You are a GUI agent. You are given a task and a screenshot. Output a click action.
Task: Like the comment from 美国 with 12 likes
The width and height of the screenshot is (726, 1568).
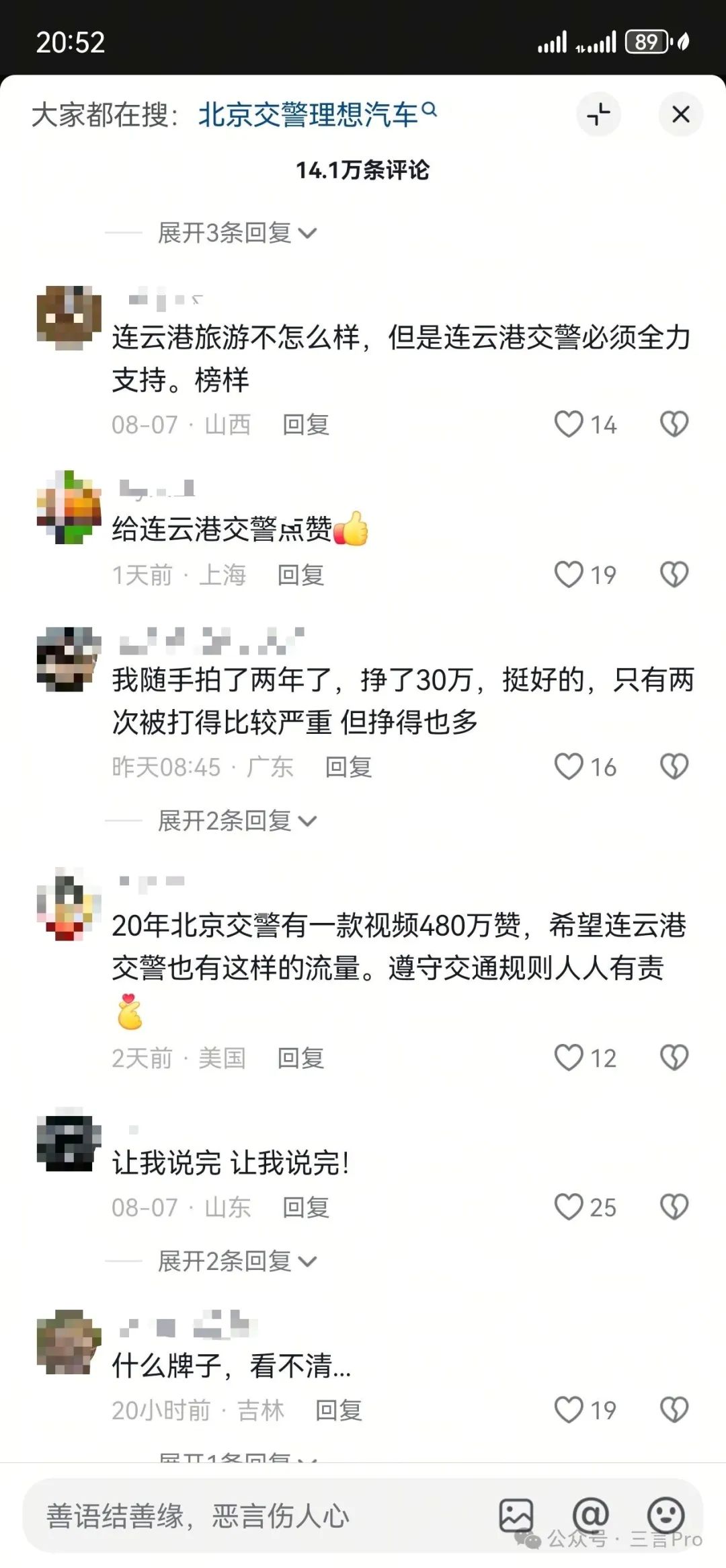(569, 1057)
